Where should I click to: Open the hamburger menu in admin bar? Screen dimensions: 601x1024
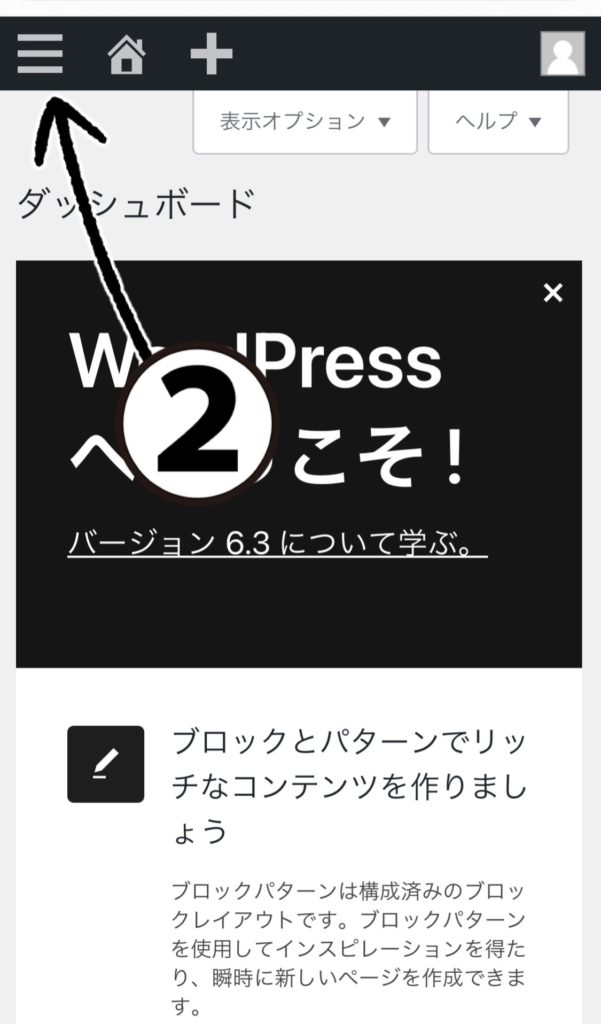click(x=39, y=53)
